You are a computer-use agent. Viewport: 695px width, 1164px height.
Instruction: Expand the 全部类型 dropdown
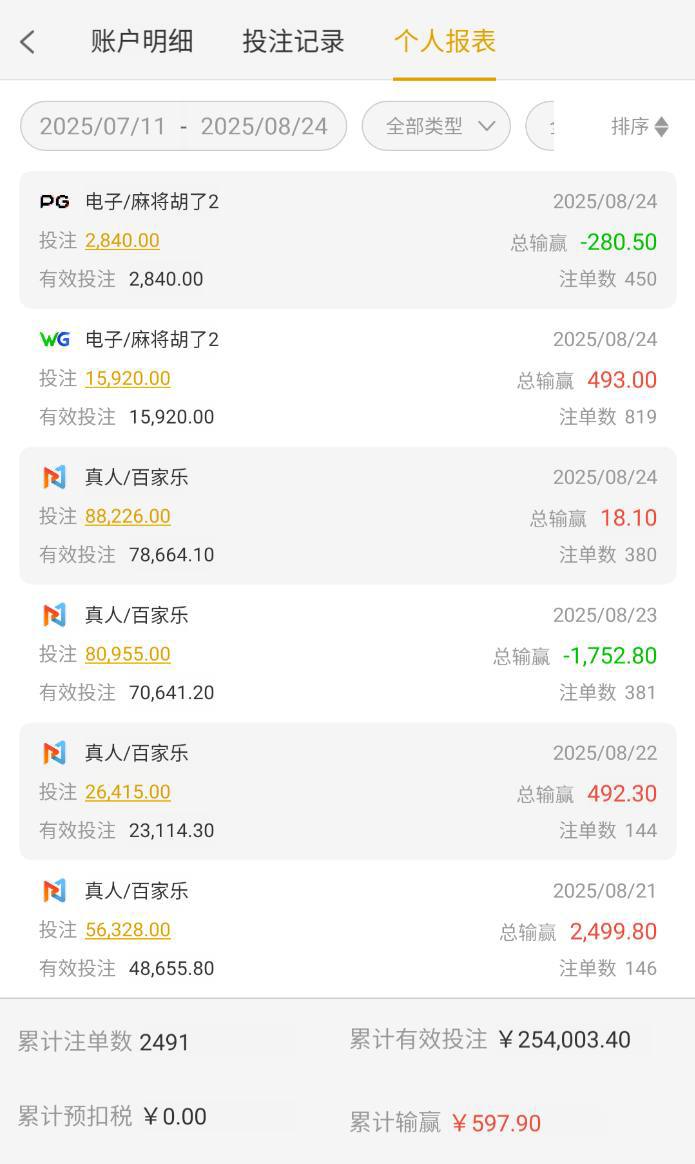436,127
